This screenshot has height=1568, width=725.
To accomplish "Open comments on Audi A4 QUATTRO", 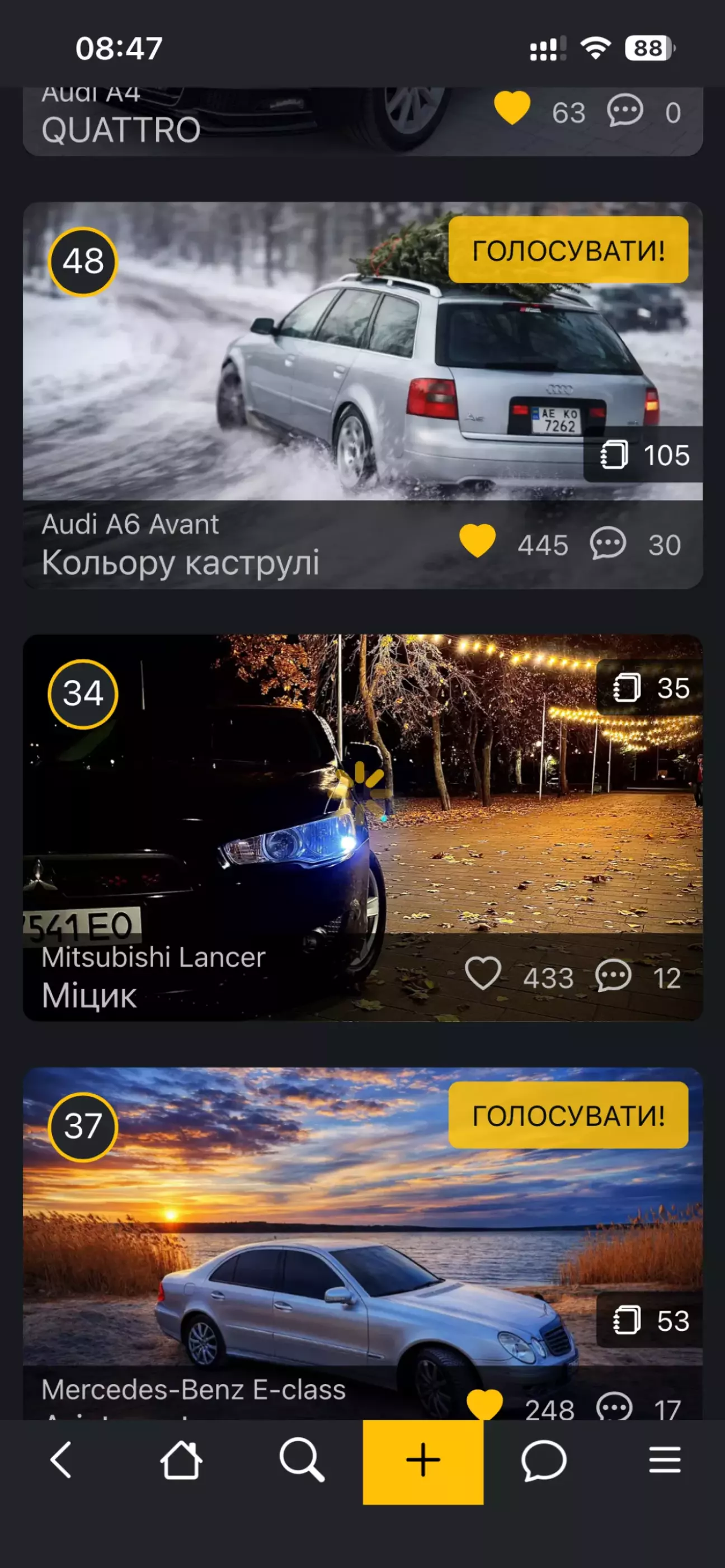I will 624,111.
